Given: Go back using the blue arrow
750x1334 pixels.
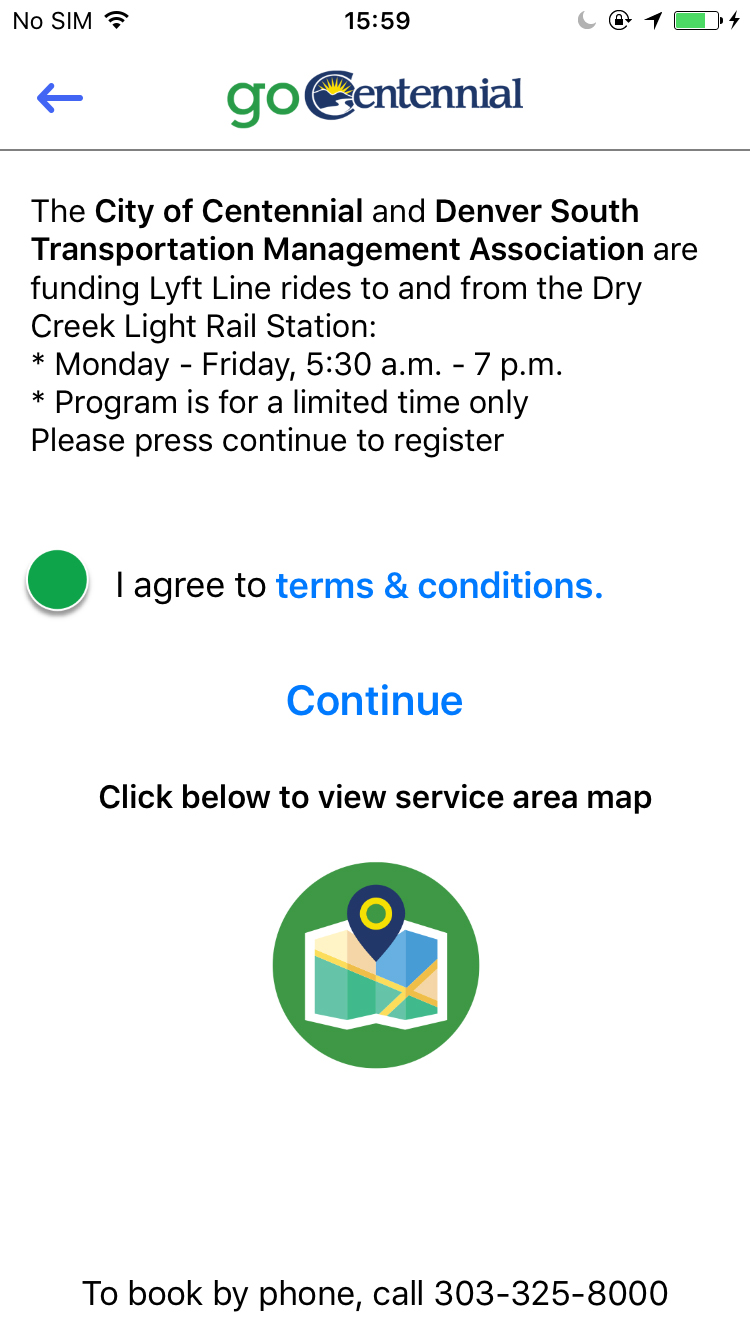Looking at the screenshot, I should 59,98.
